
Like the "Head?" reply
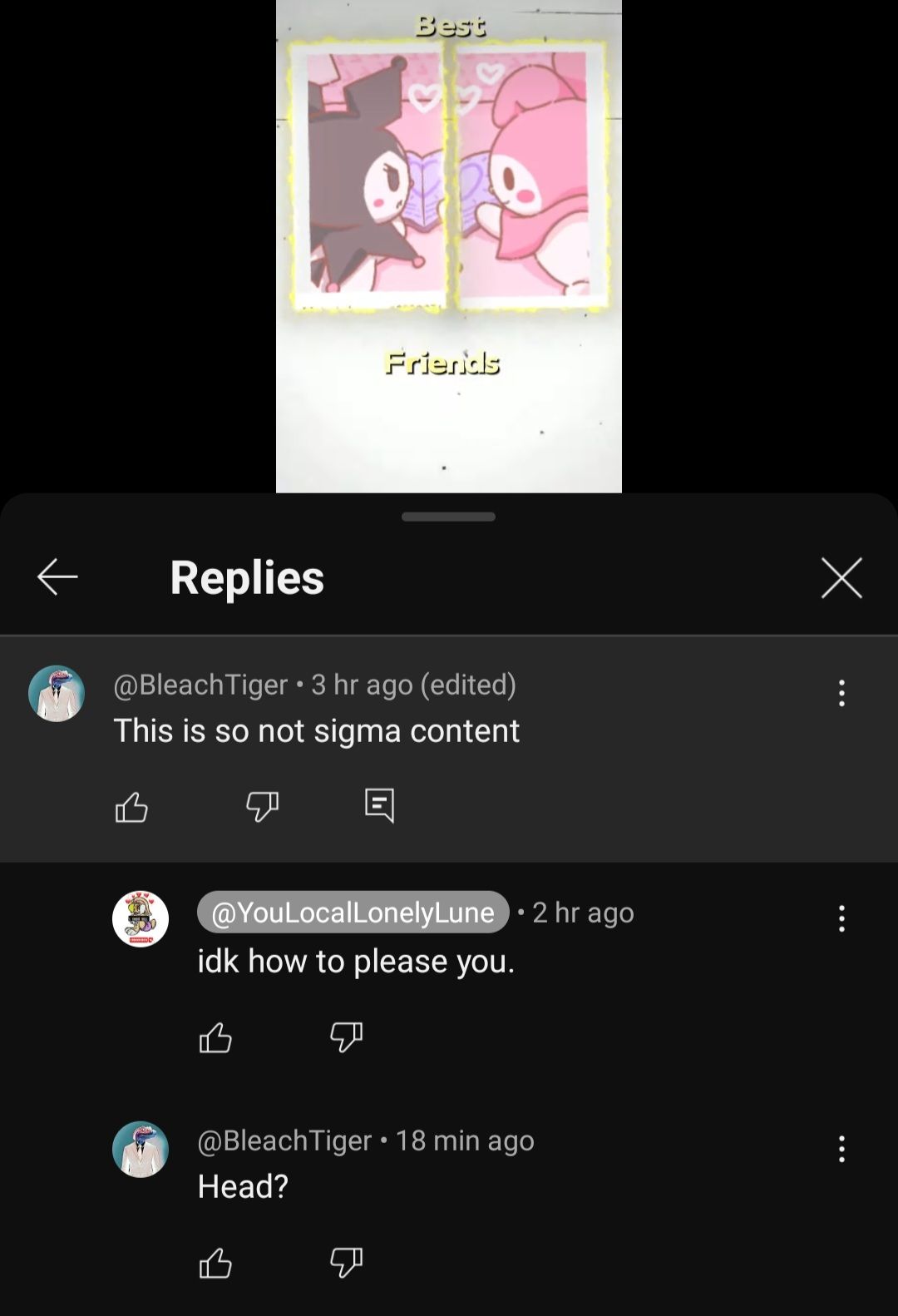pos(215,1263)
